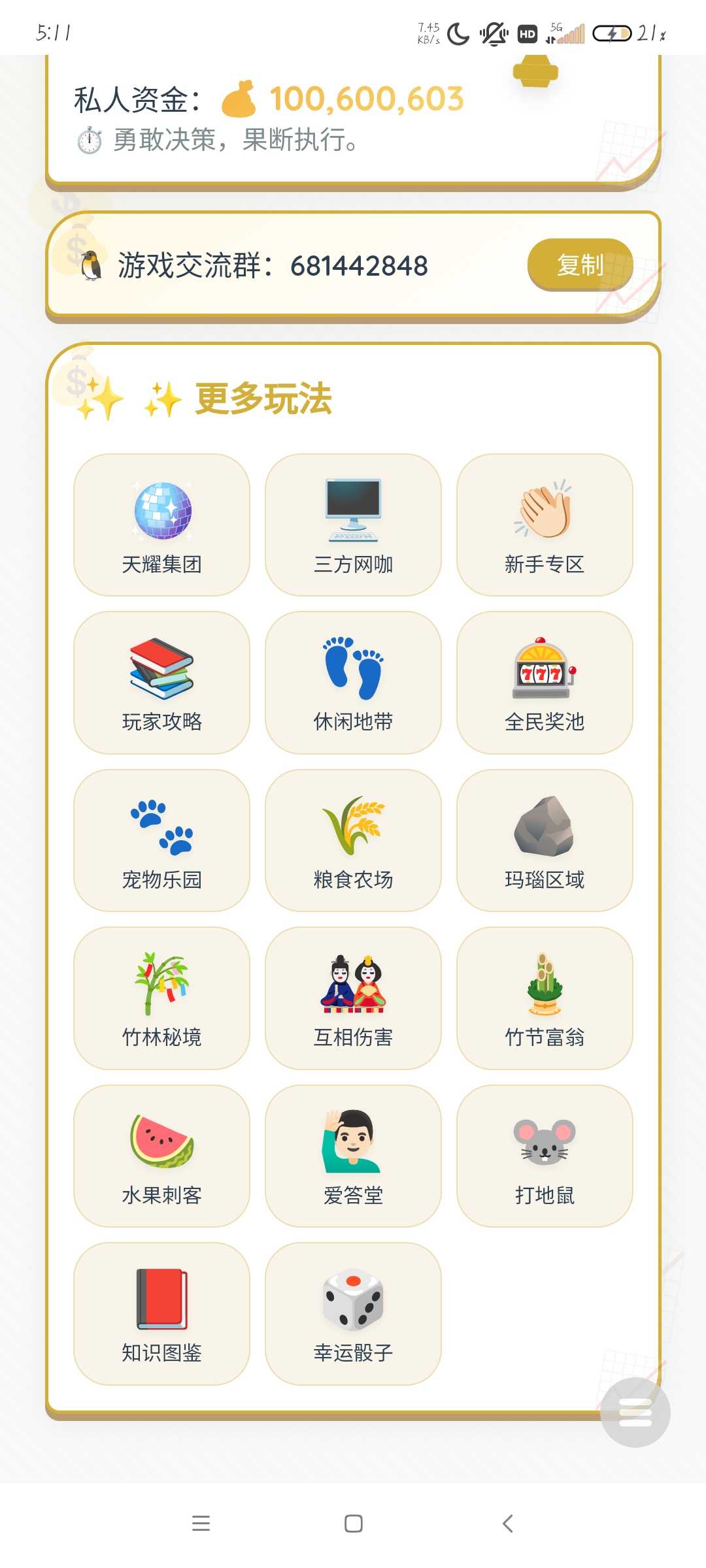Open 天耀集团 tile

click(161, 525)
